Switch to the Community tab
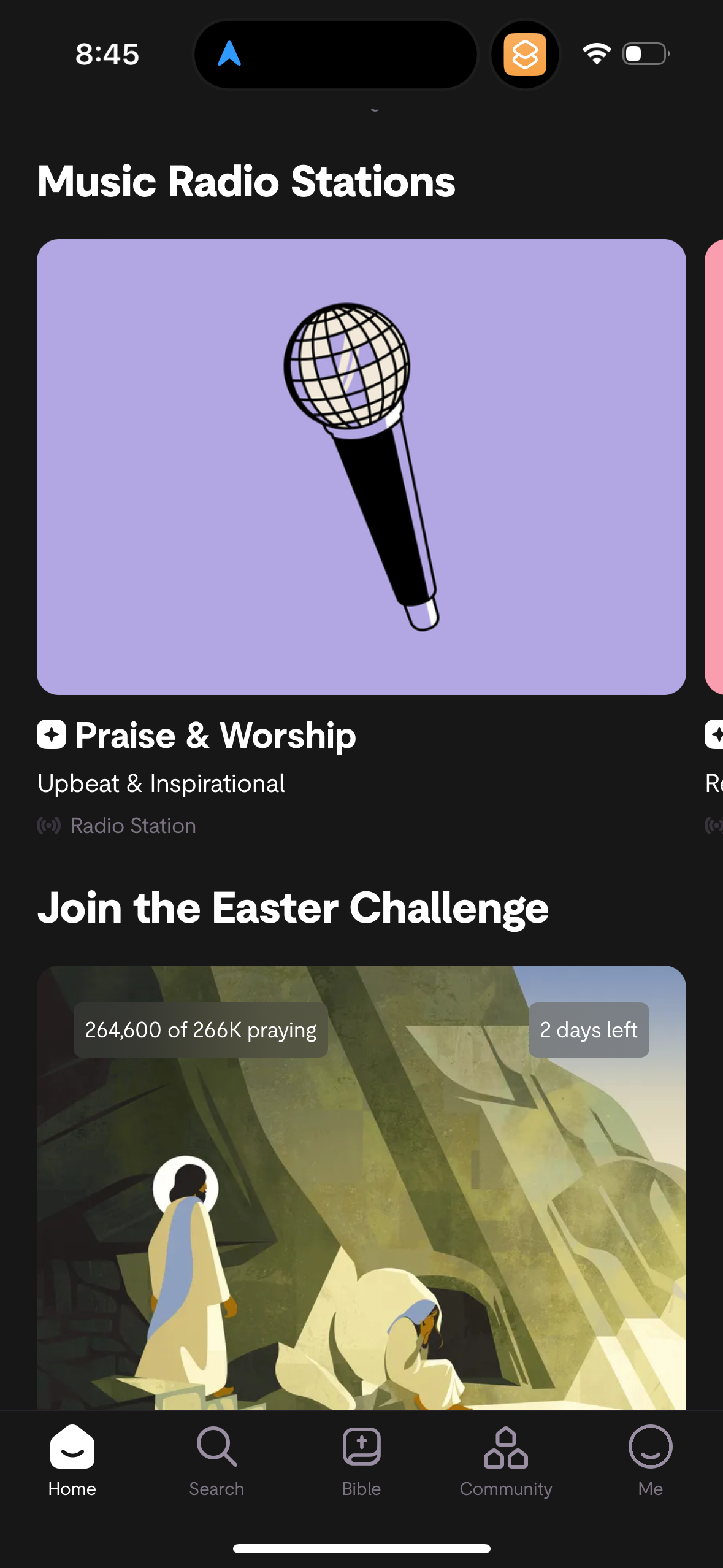This screenshot has width=723, height=1568. pos(506,1460)
